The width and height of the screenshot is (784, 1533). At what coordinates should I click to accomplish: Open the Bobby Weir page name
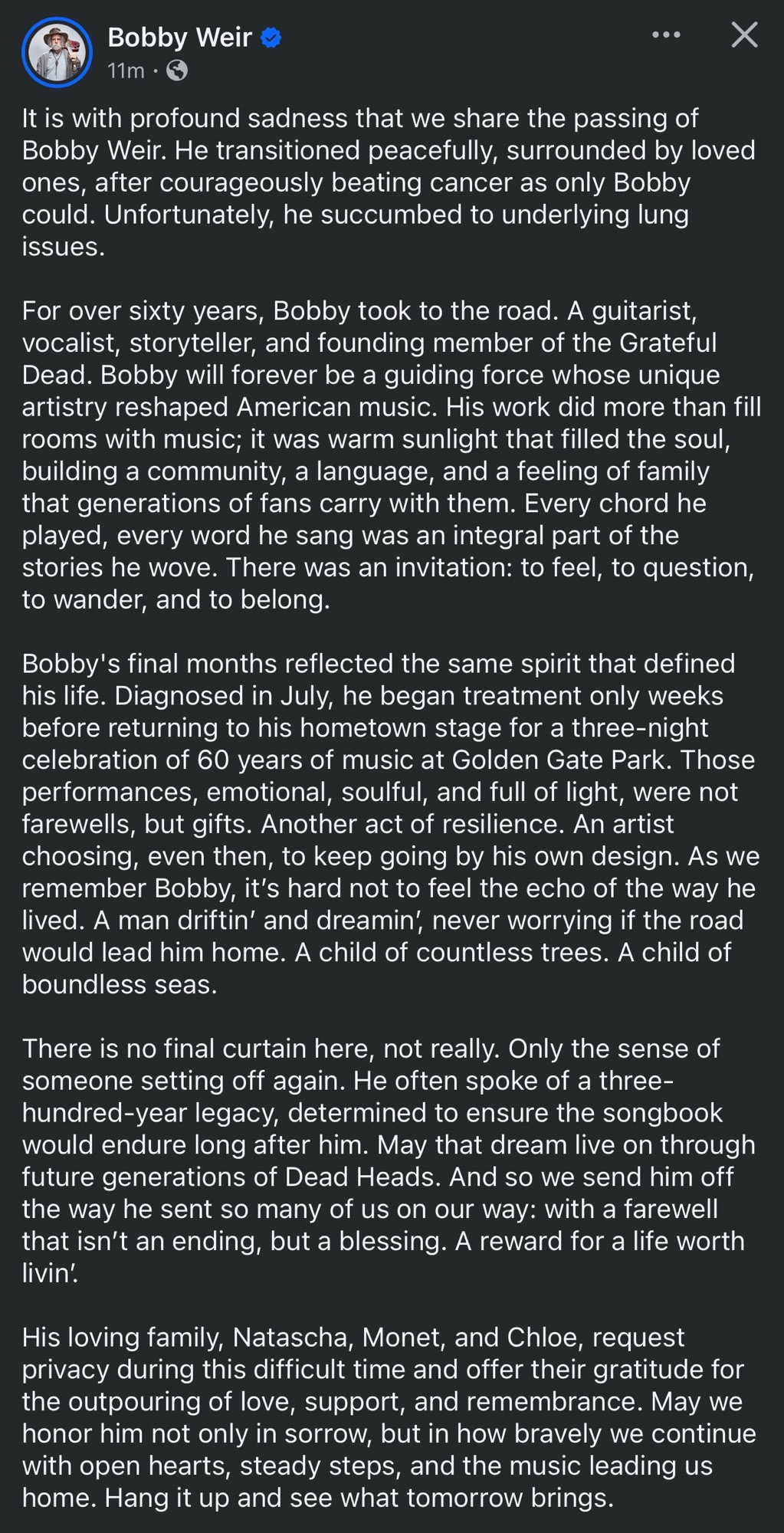[x=179, y=37]
